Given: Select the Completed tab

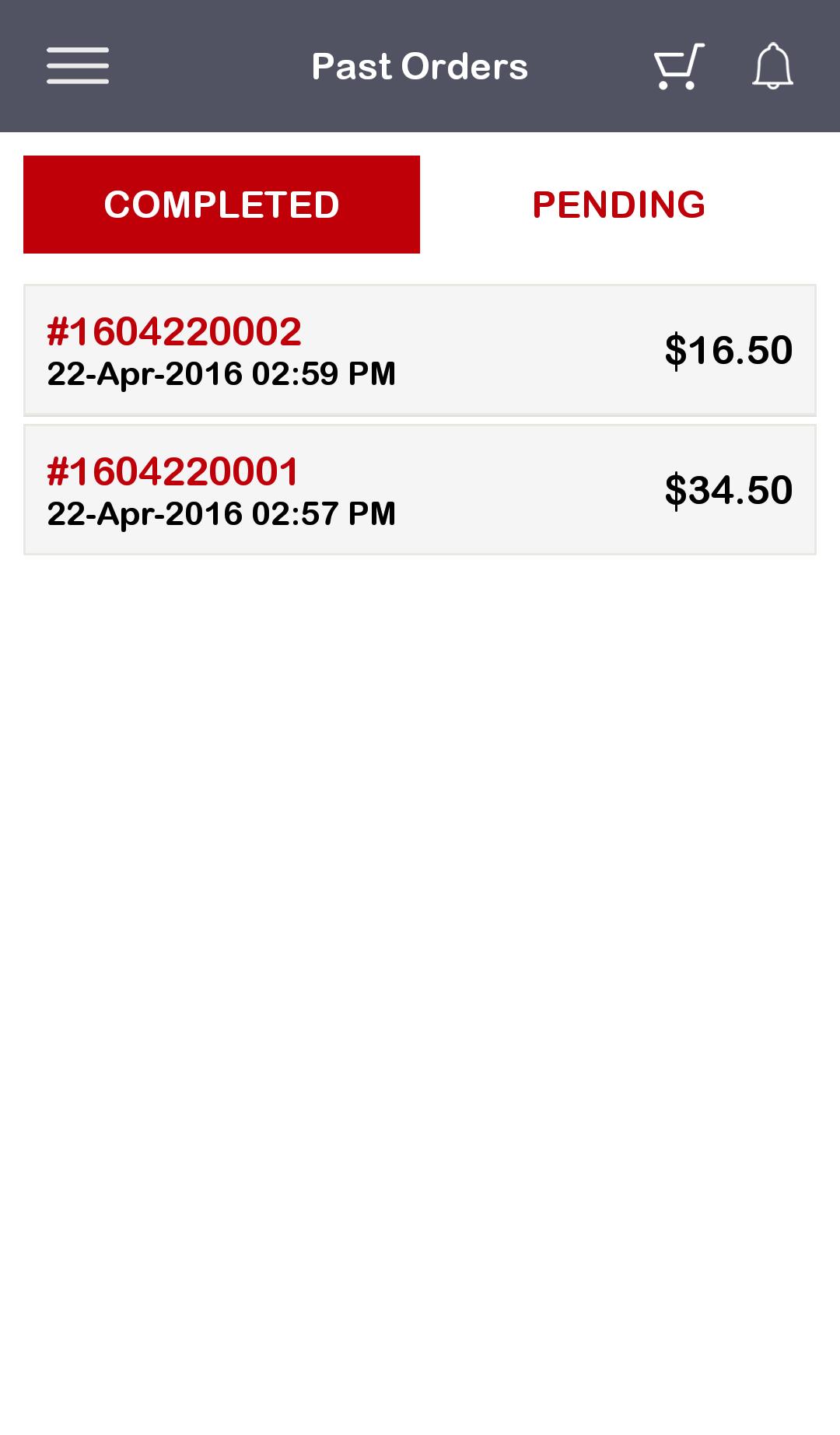Looking at the screenshot, I should (x=222, y=205).
